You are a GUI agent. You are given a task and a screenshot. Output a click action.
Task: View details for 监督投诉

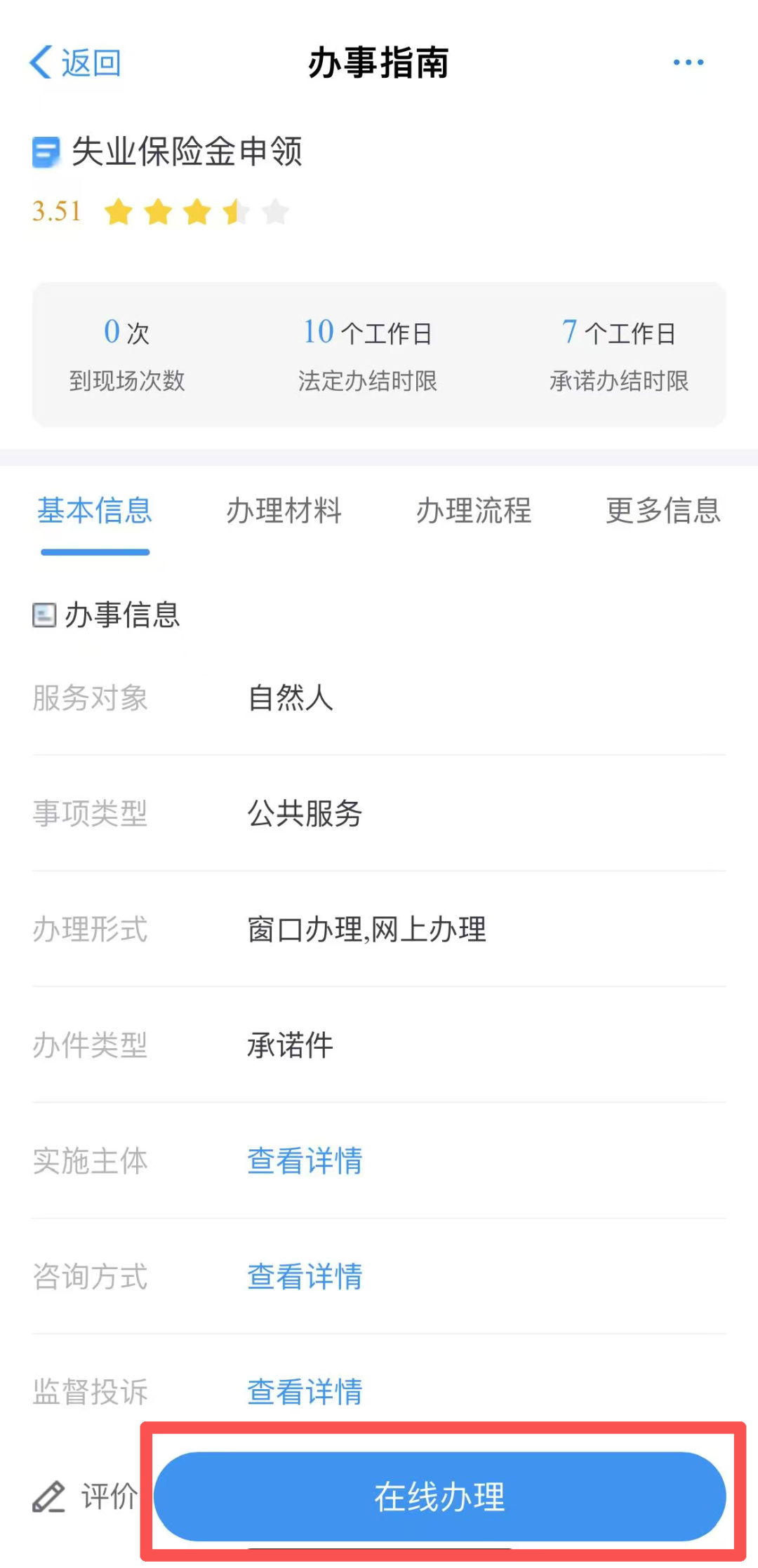(305, 1392)
